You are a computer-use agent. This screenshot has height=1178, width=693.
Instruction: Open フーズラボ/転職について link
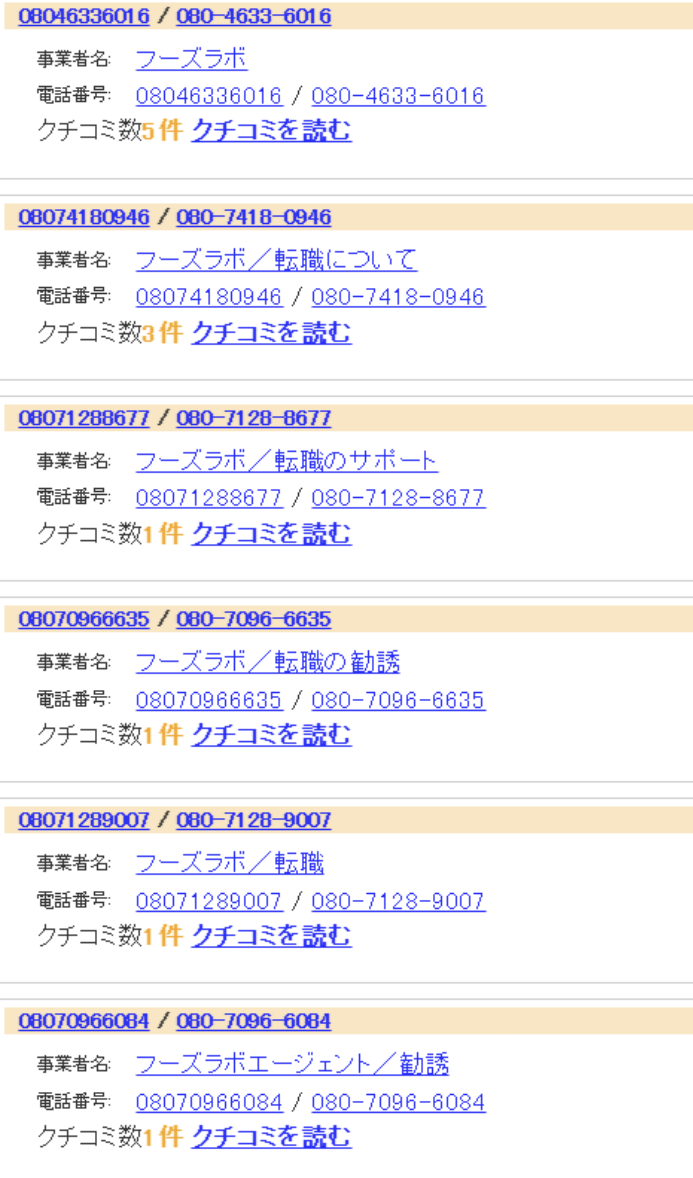(276, 260)
